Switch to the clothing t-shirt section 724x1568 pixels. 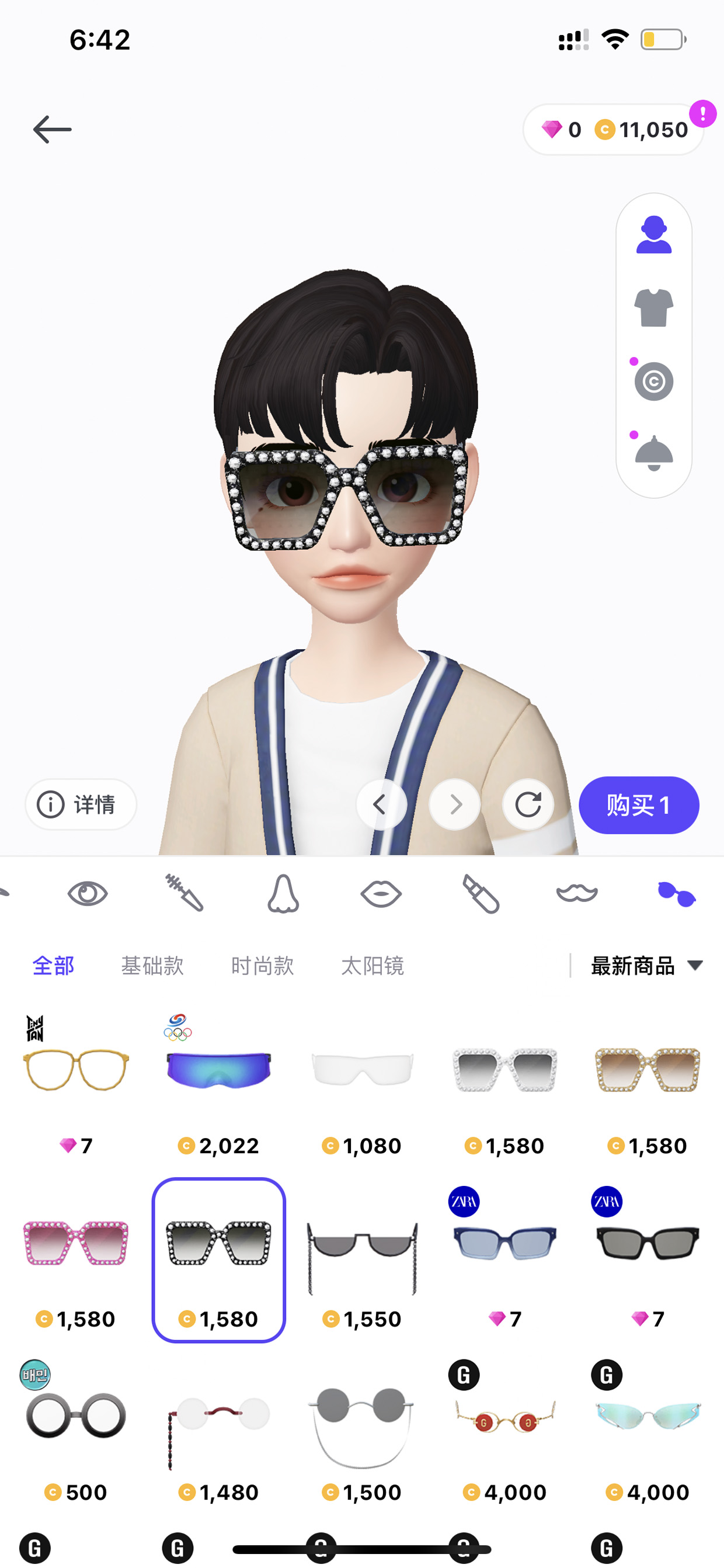[x=653, y=307]
